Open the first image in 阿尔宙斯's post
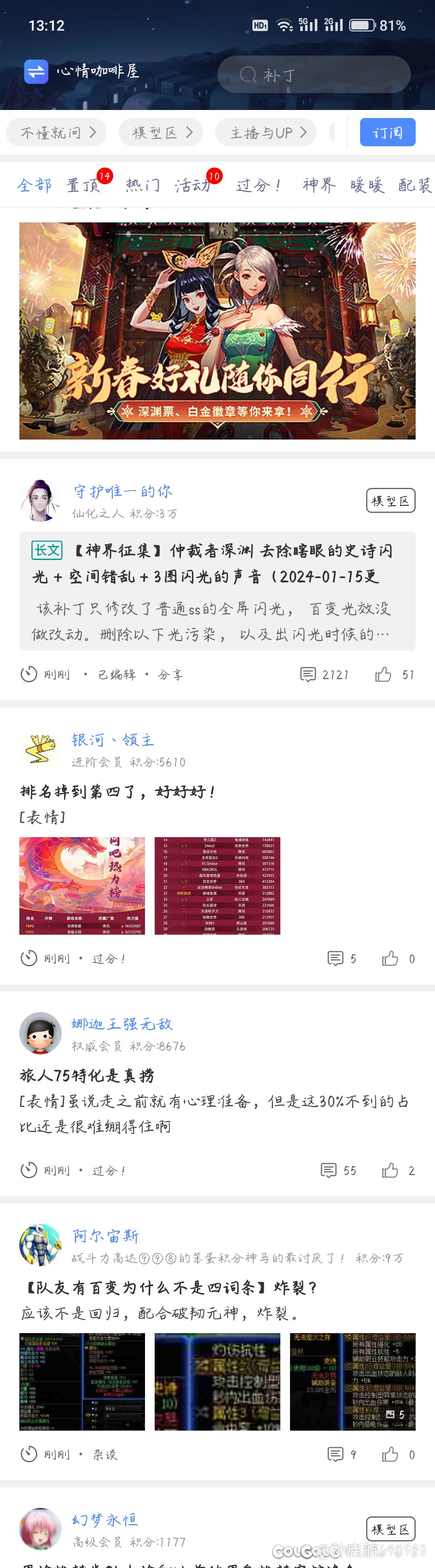This screenshot has width=435, height=1568. point(82,1382)
